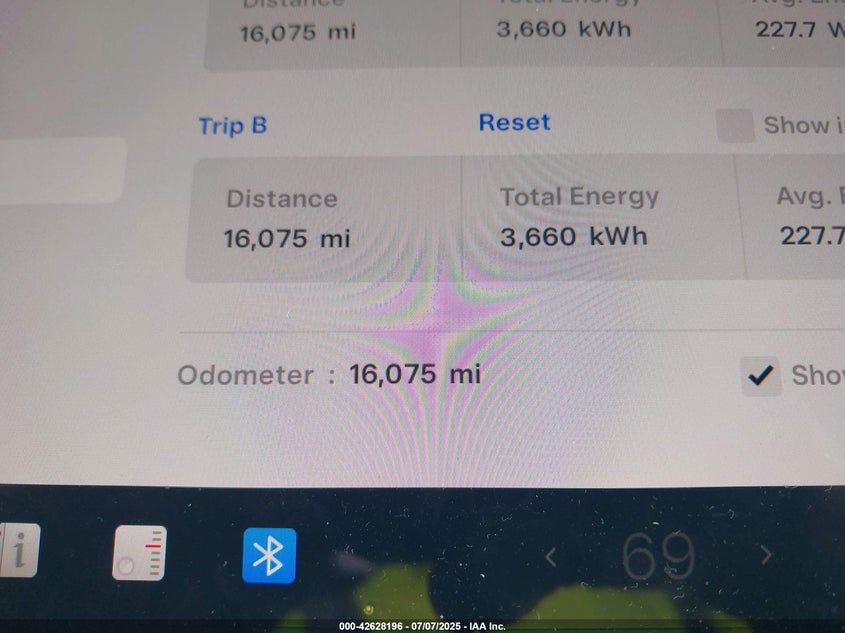Uncheck the Show box next to Odometer
The image size is (845, 633).
coord(761,376)
